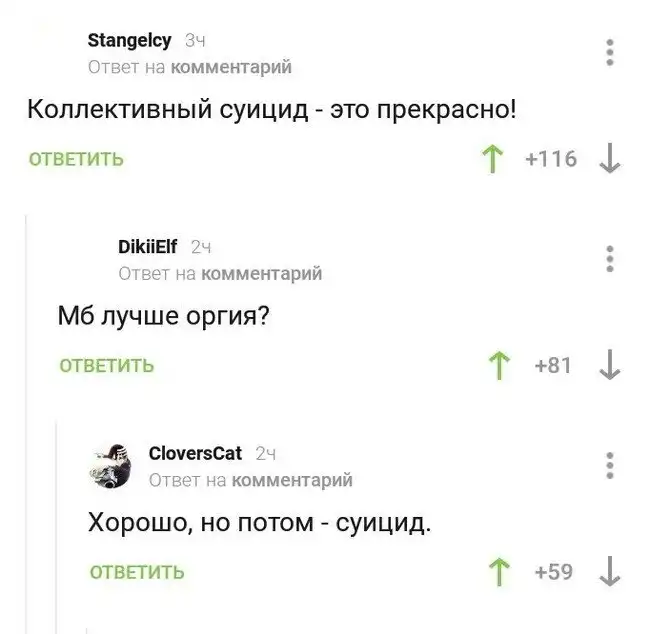Reply to Stangelcy's comment
This screenshot has width=650, height=634.
coord(76,159)
